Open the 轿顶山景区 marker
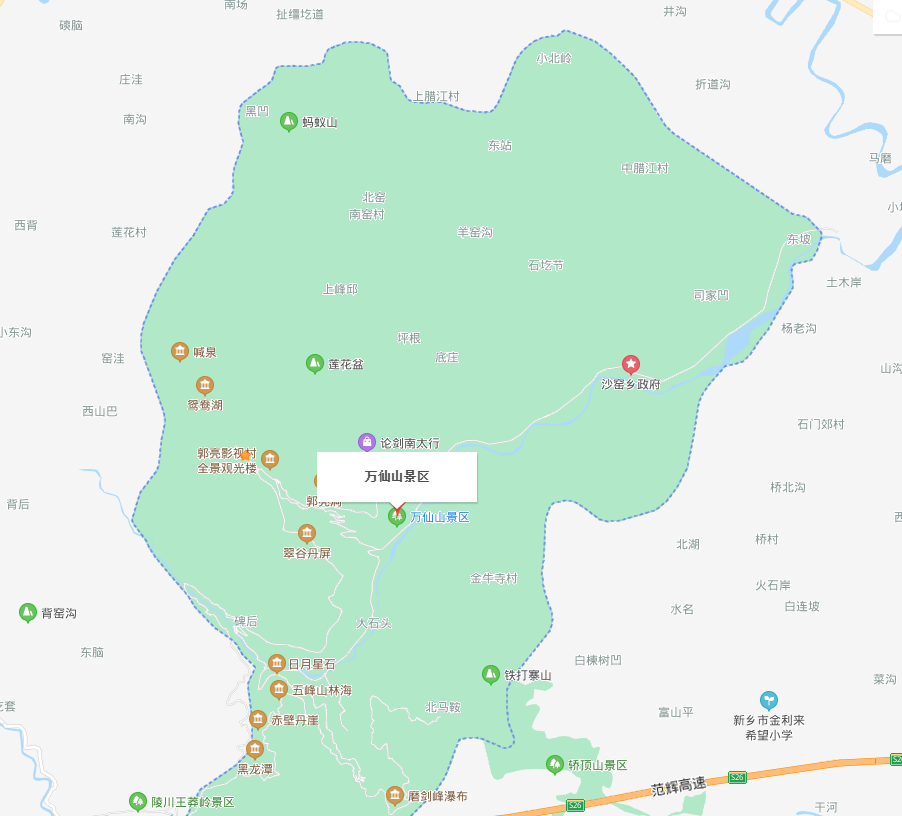Viewport: 902px width, 816px height. tap(555, 765)
